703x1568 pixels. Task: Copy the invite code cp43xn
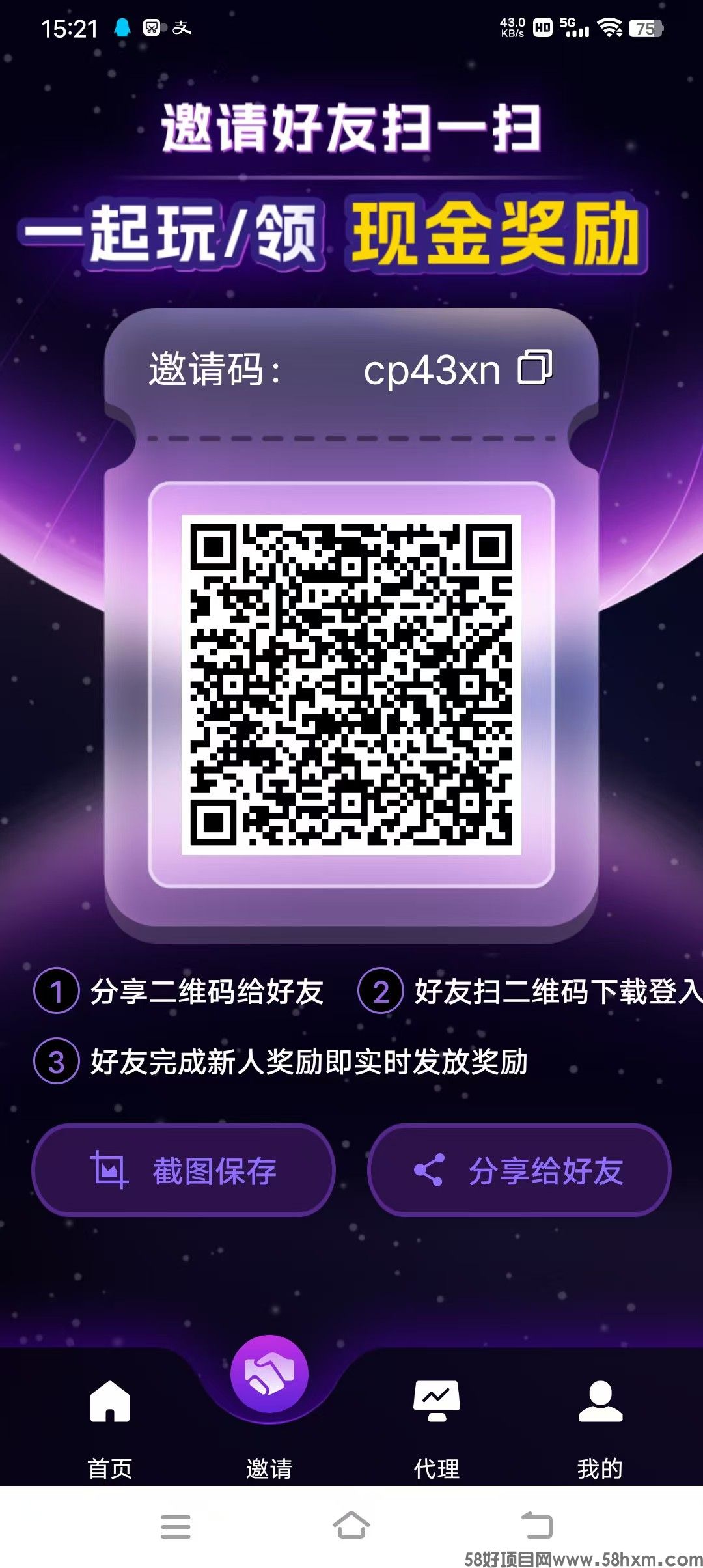pyautogui.click(x=535, y=368)
